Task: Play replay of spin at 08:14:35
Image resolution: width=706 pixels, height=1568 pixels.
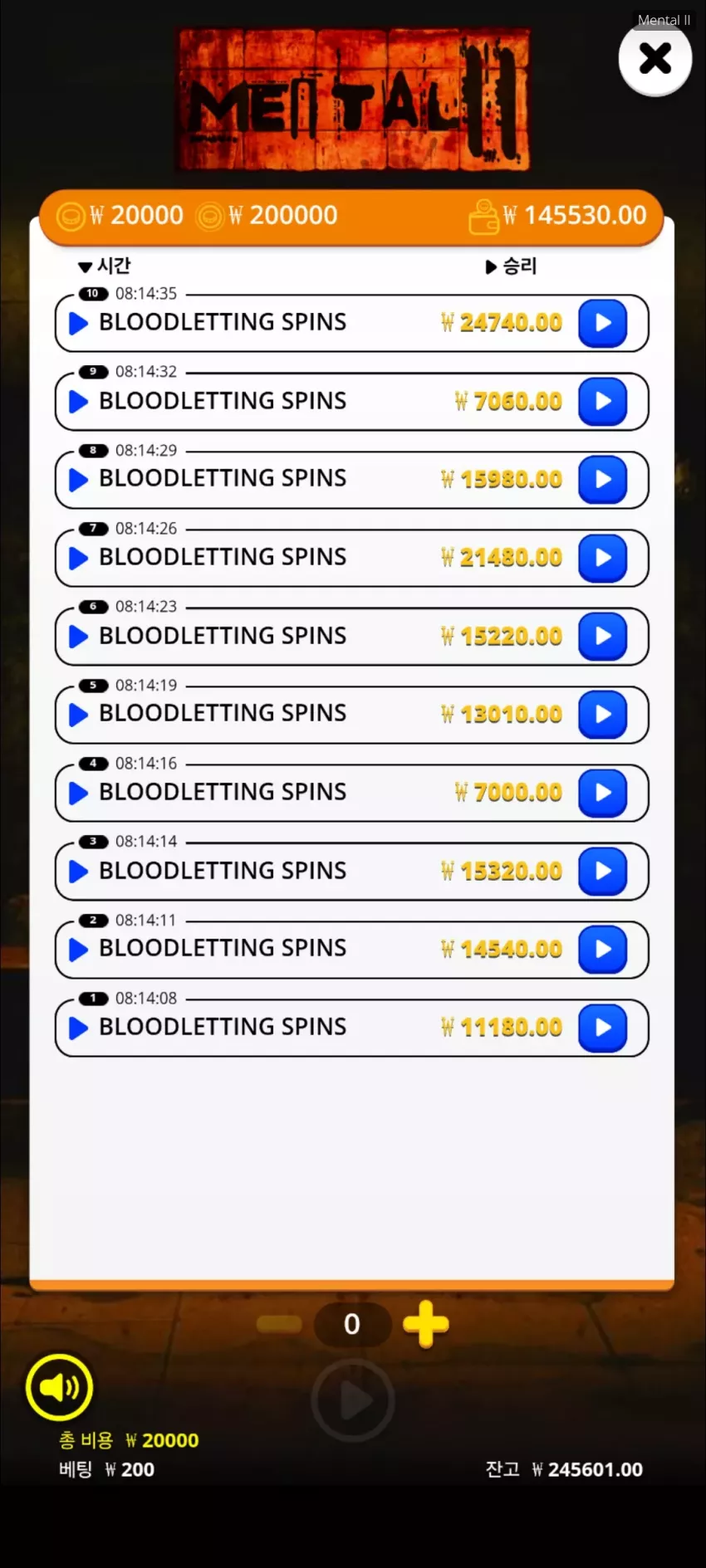Action: pyautogui.click(x=602, y=323)
